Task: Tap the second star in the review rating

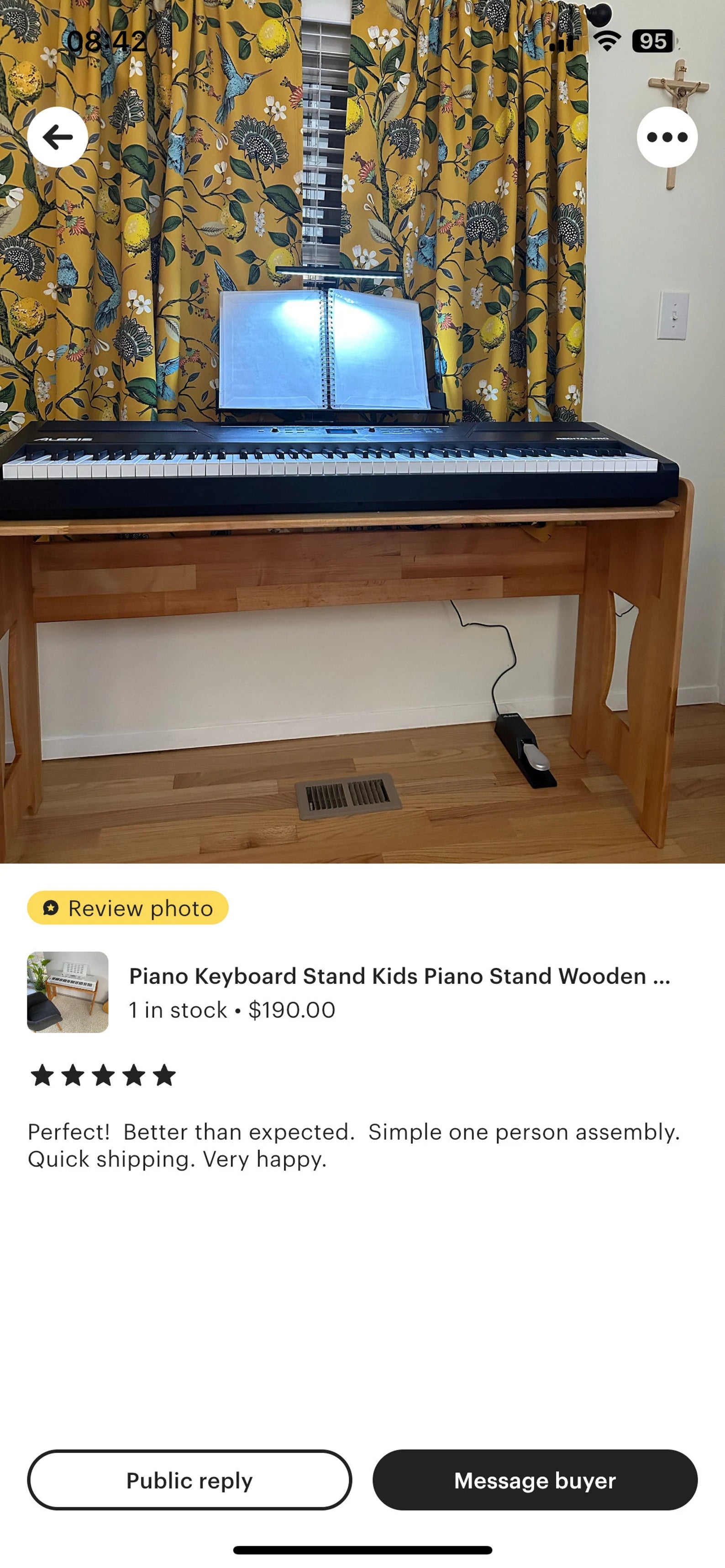Action: click(72, 1076)
